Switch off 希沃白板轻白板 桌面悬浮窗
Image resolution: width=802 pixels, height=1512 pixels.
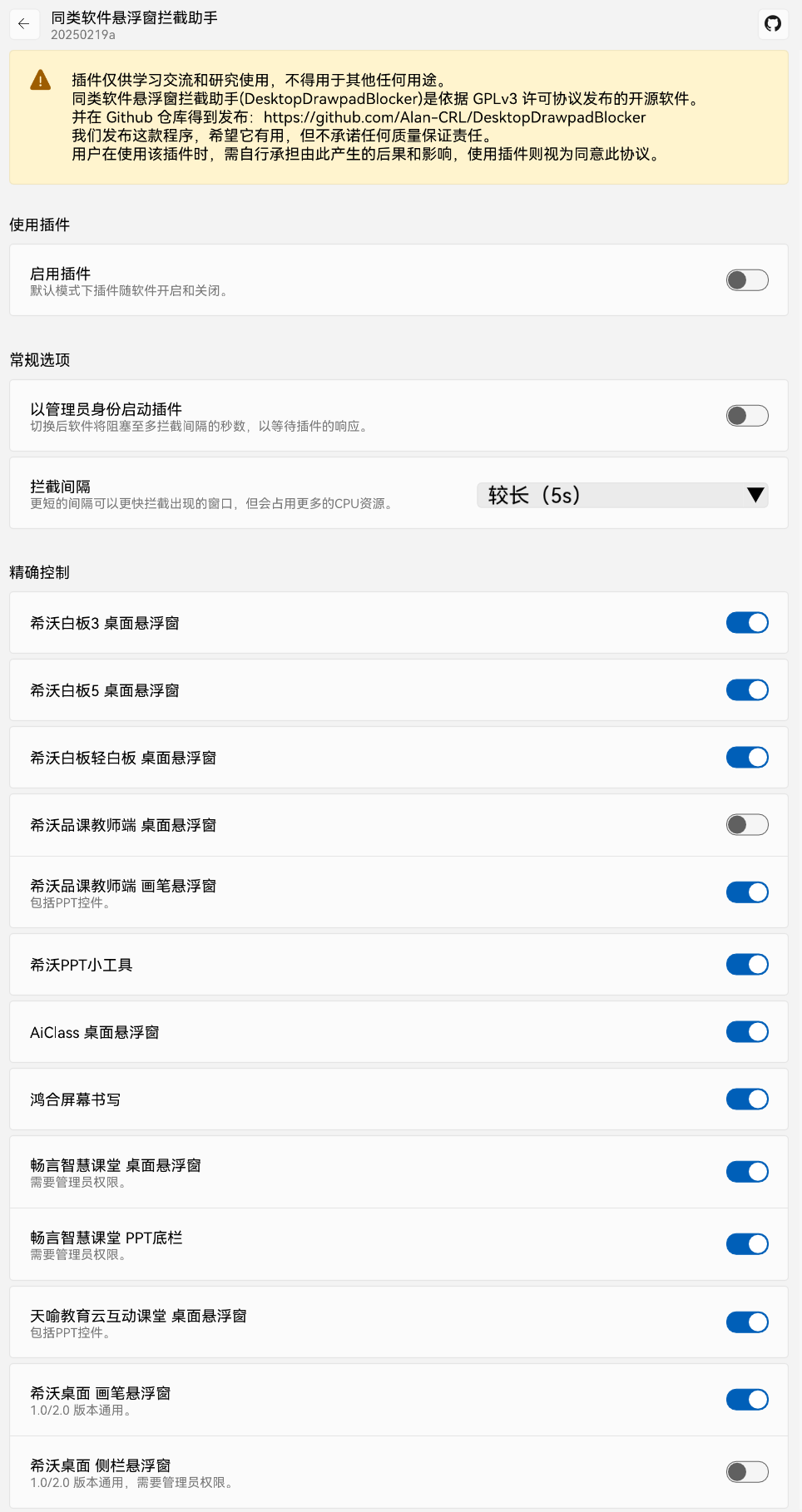[746, 758]
